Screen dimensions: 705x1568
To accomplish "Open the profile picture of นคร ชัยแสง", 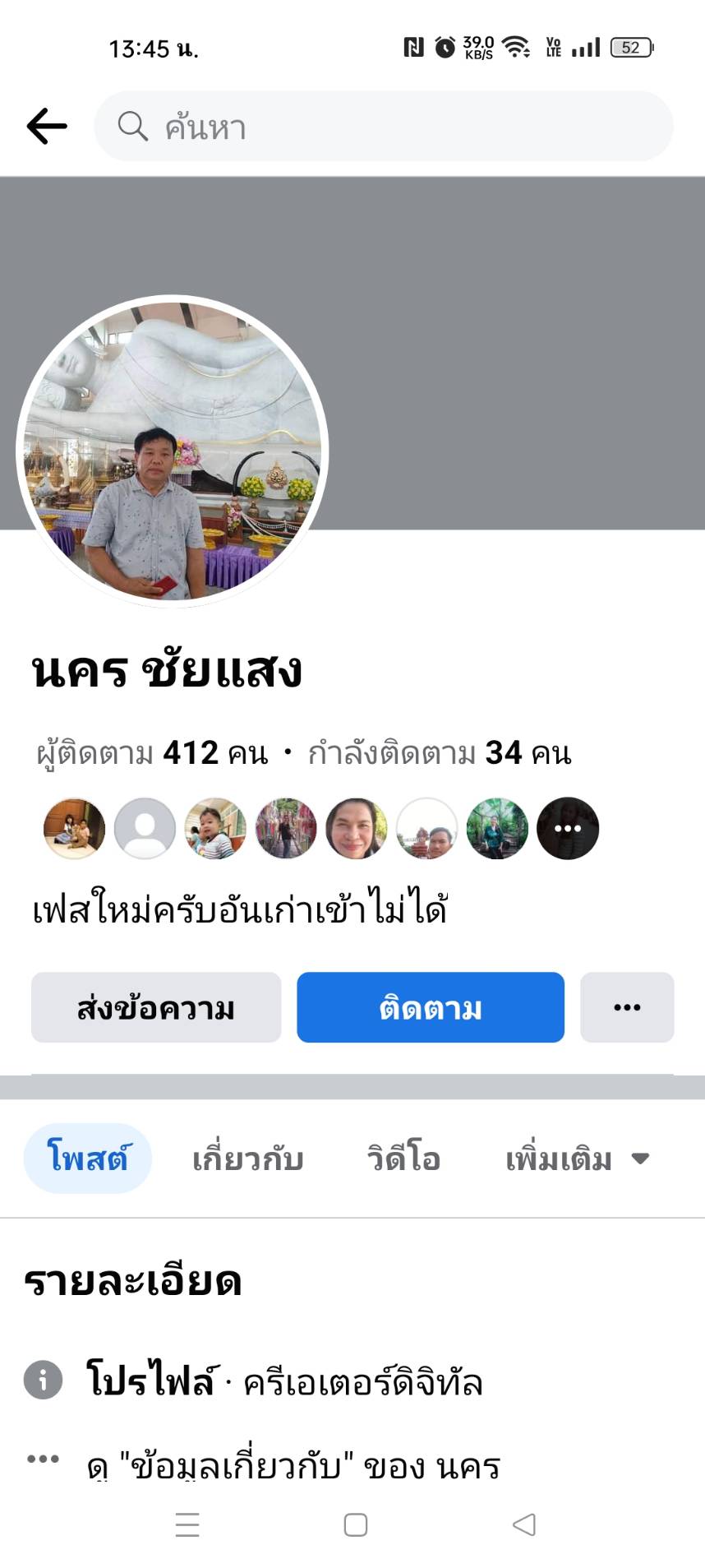I will click(x=173, y=451).
